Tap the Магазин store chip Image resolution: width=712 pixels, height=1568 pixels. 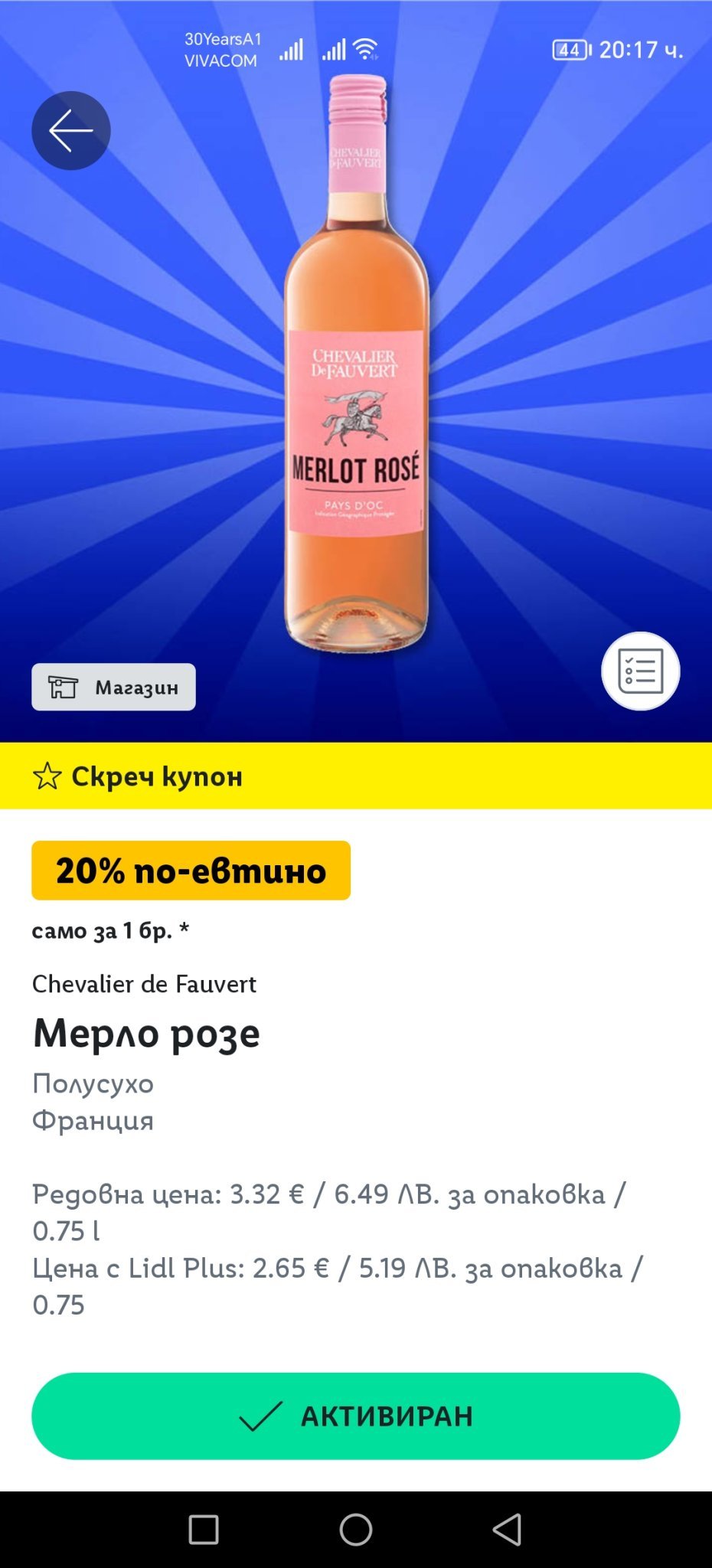pyautogui.click(x=113, y=687)
